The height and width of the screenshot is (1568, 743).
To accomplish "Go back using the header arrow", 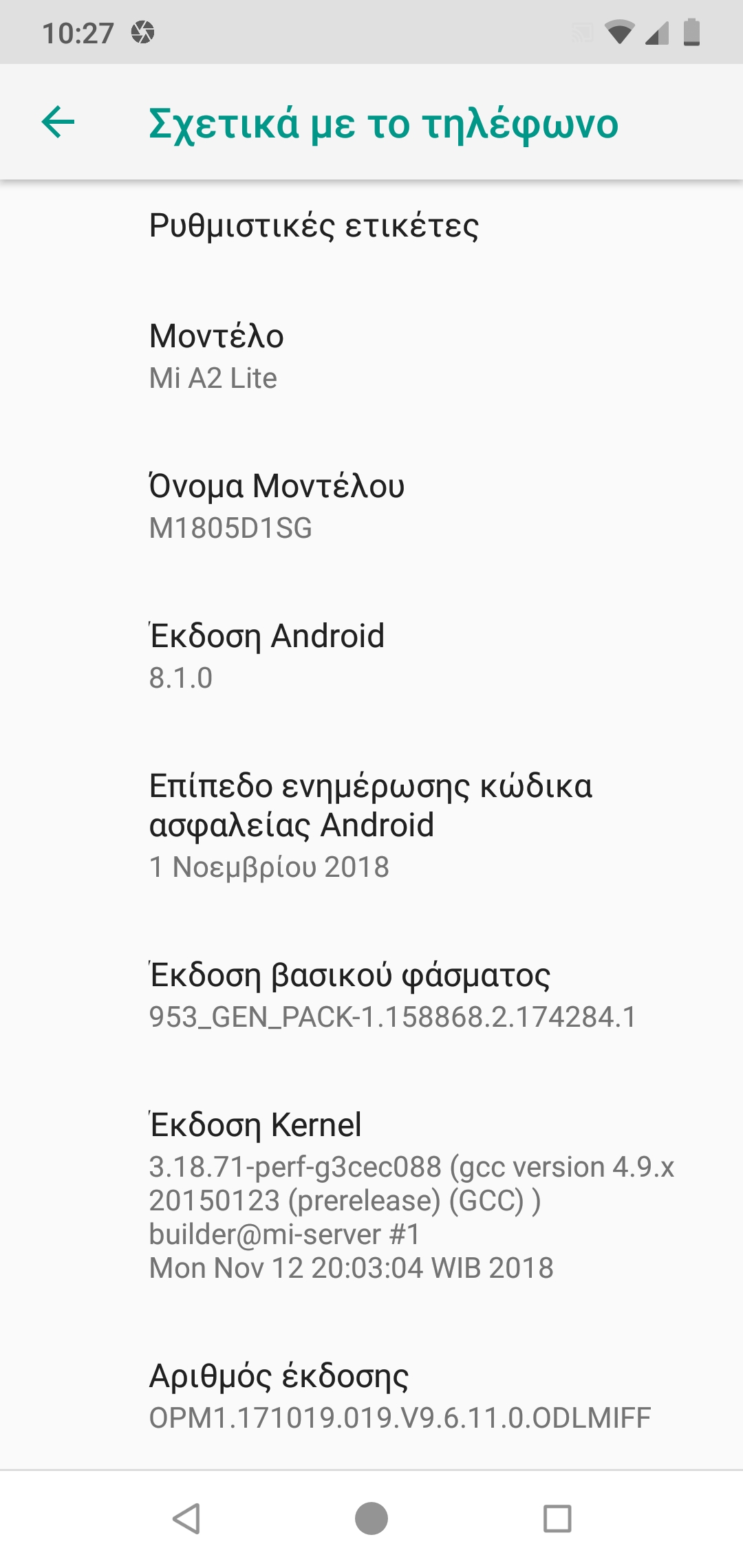I will tap(58, 122).
